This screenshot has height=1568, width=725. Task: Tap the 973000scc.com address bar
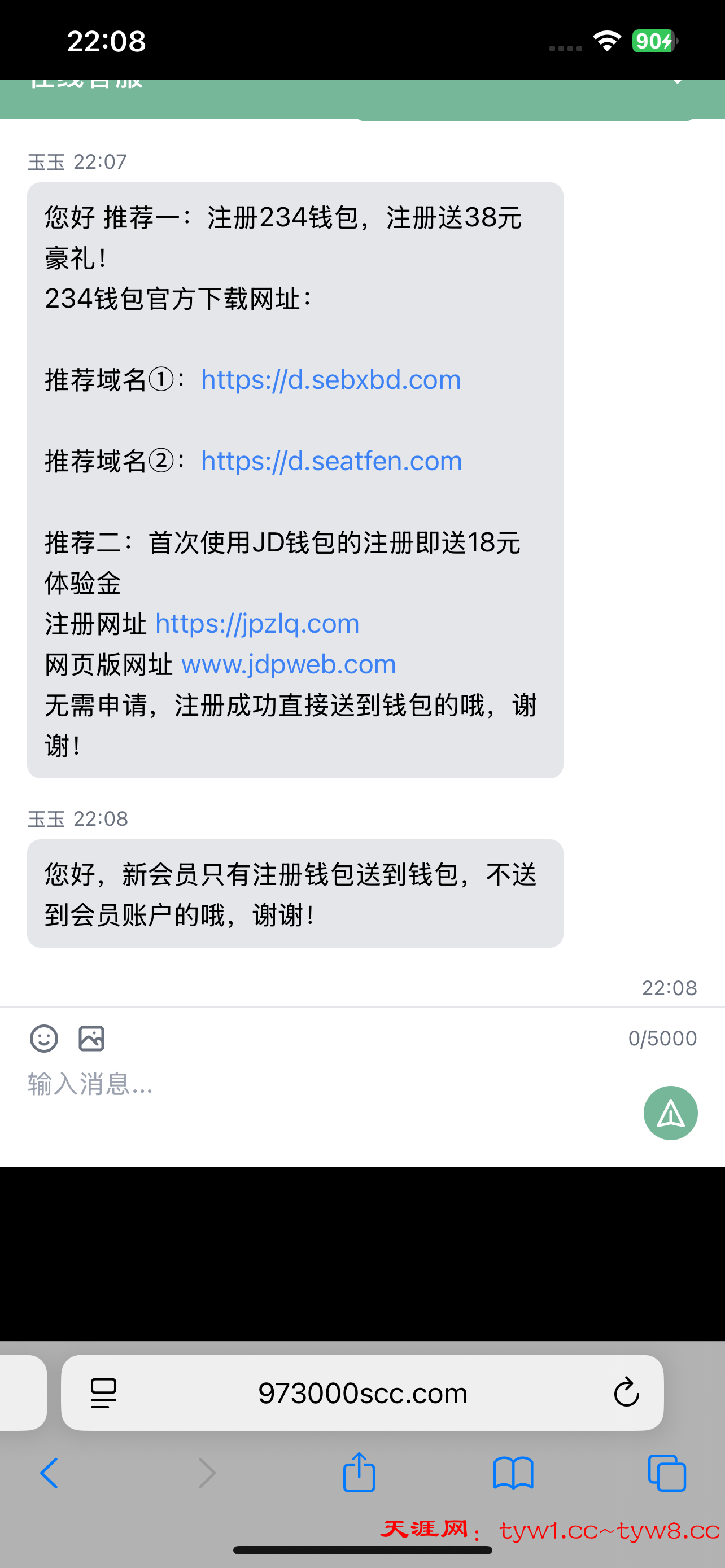point(362,1392)
